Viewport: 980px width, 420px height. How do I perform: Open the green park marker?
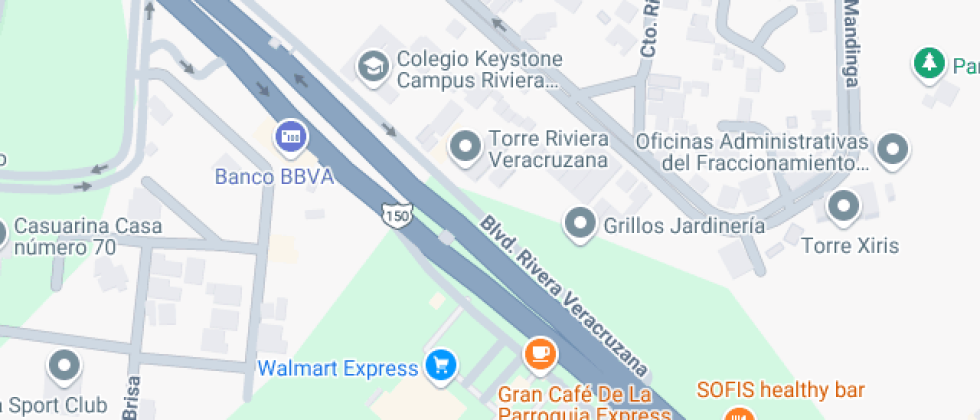pyautogui.click(x=930, y=64)
